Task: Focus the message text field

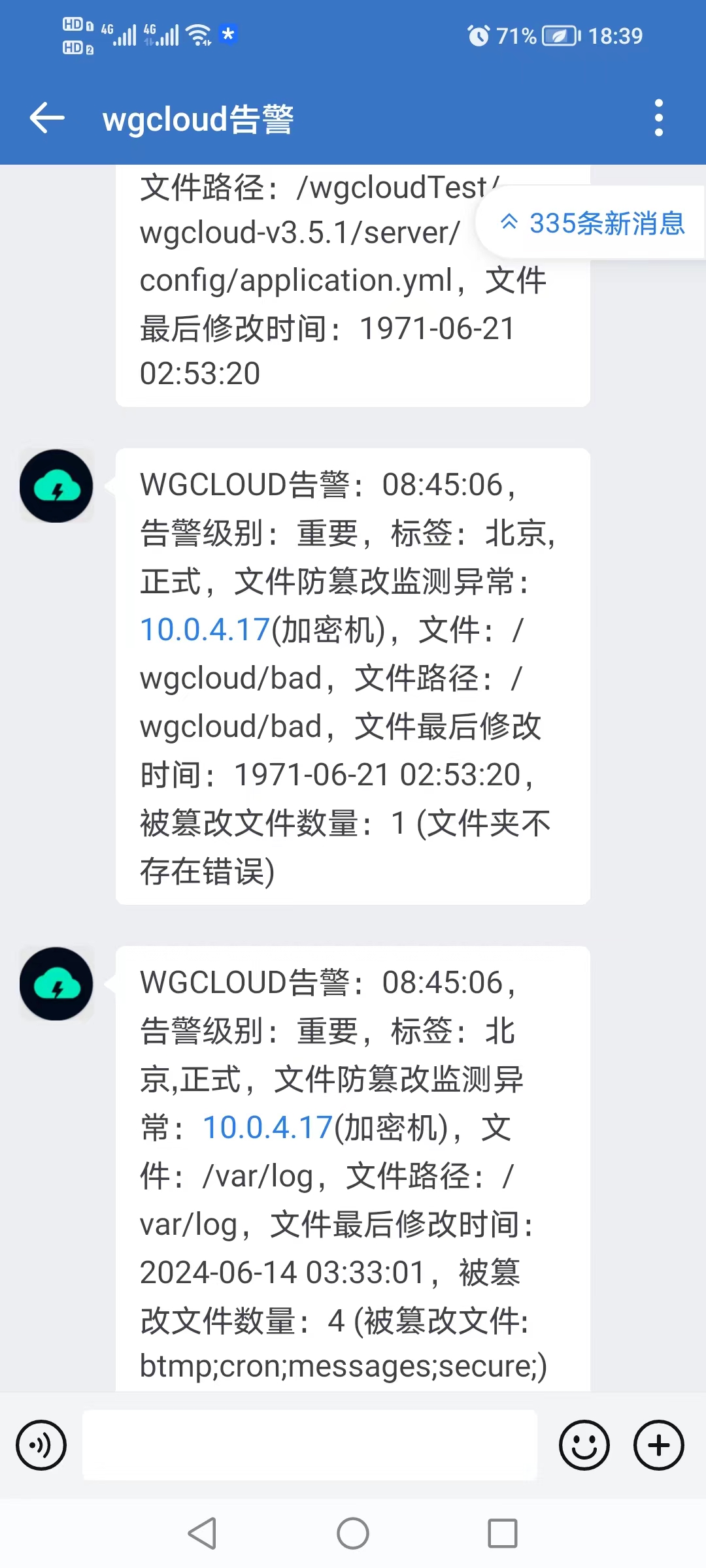Action: tap(310, 1445)
